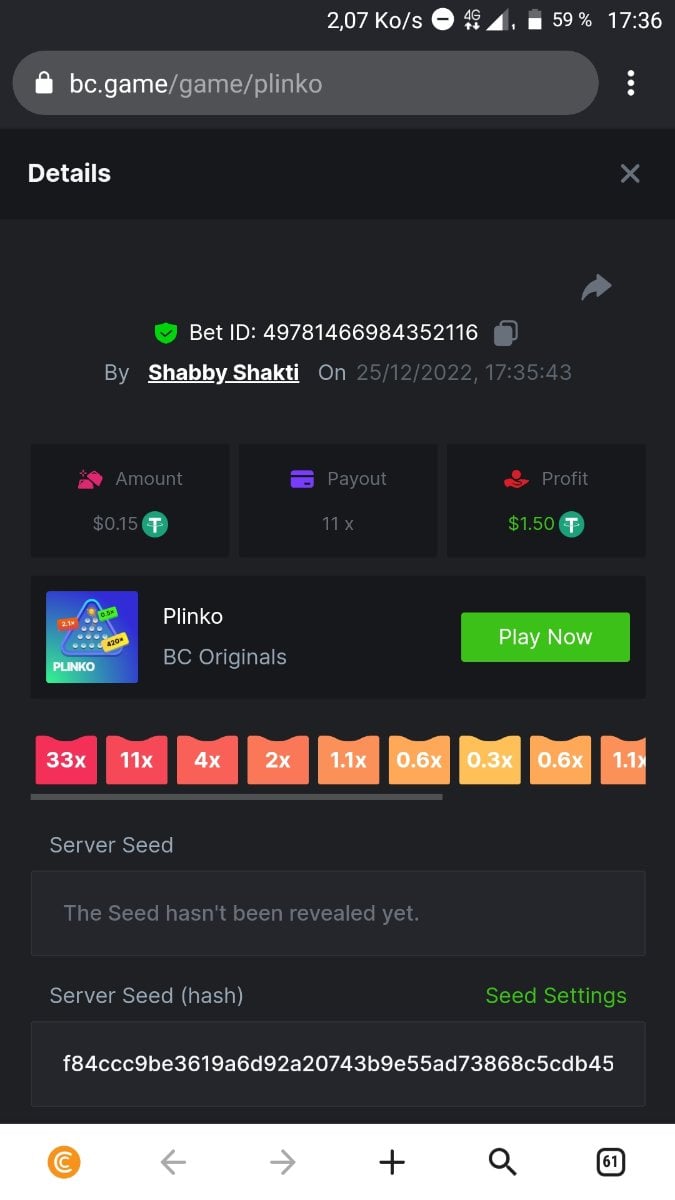Image resolution: width=675 pixels, height=1200 pixels.
Task: Share this bet result
Action: [x=596, y=288]
